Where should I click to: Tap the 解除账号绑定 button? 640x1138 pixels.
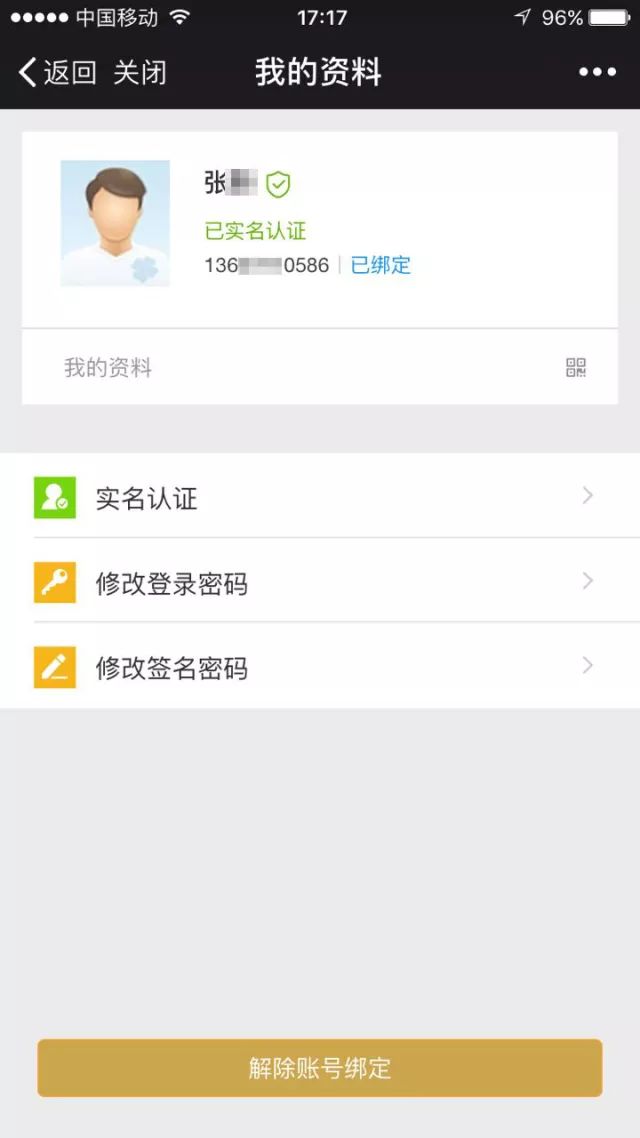tap(320, 1068)
